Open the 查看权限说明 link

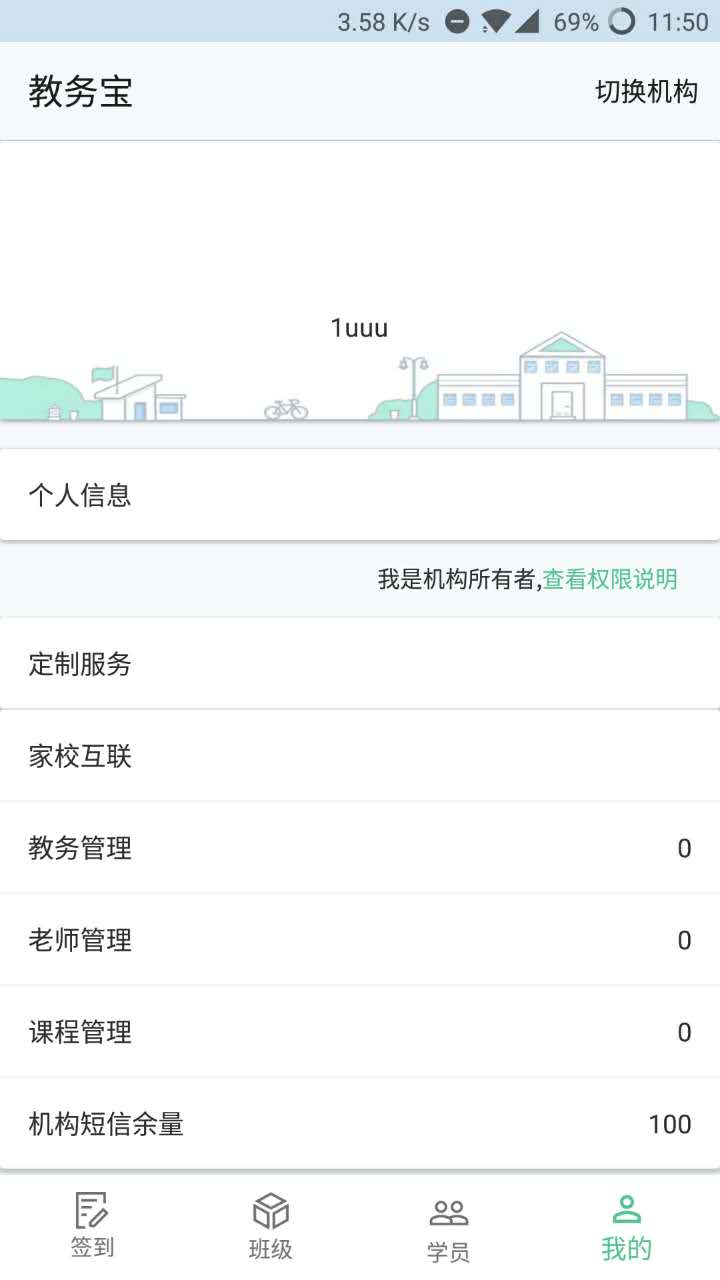point(610,579)
